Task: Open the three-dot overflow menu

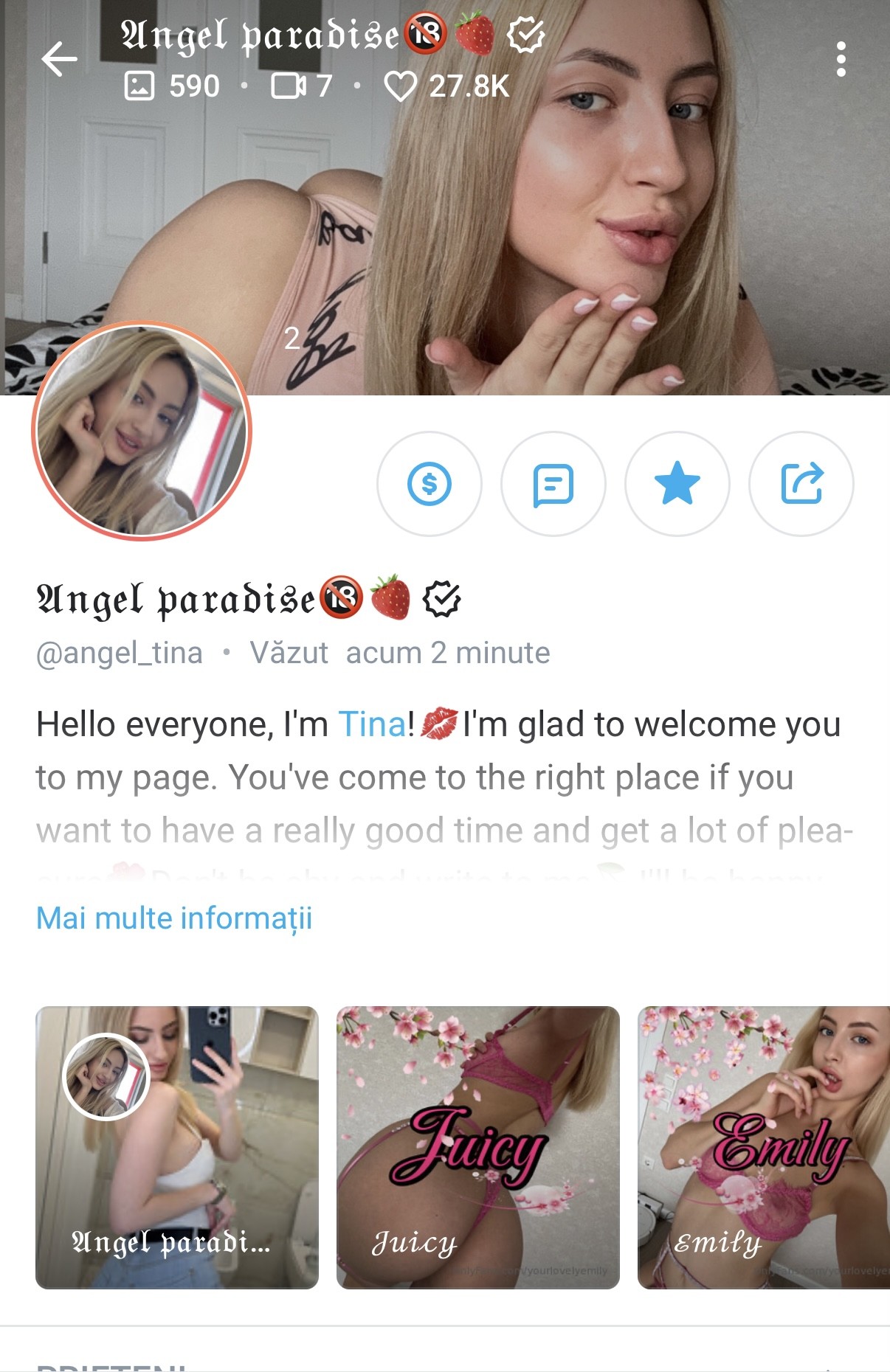Action: (x=841, y=59)
